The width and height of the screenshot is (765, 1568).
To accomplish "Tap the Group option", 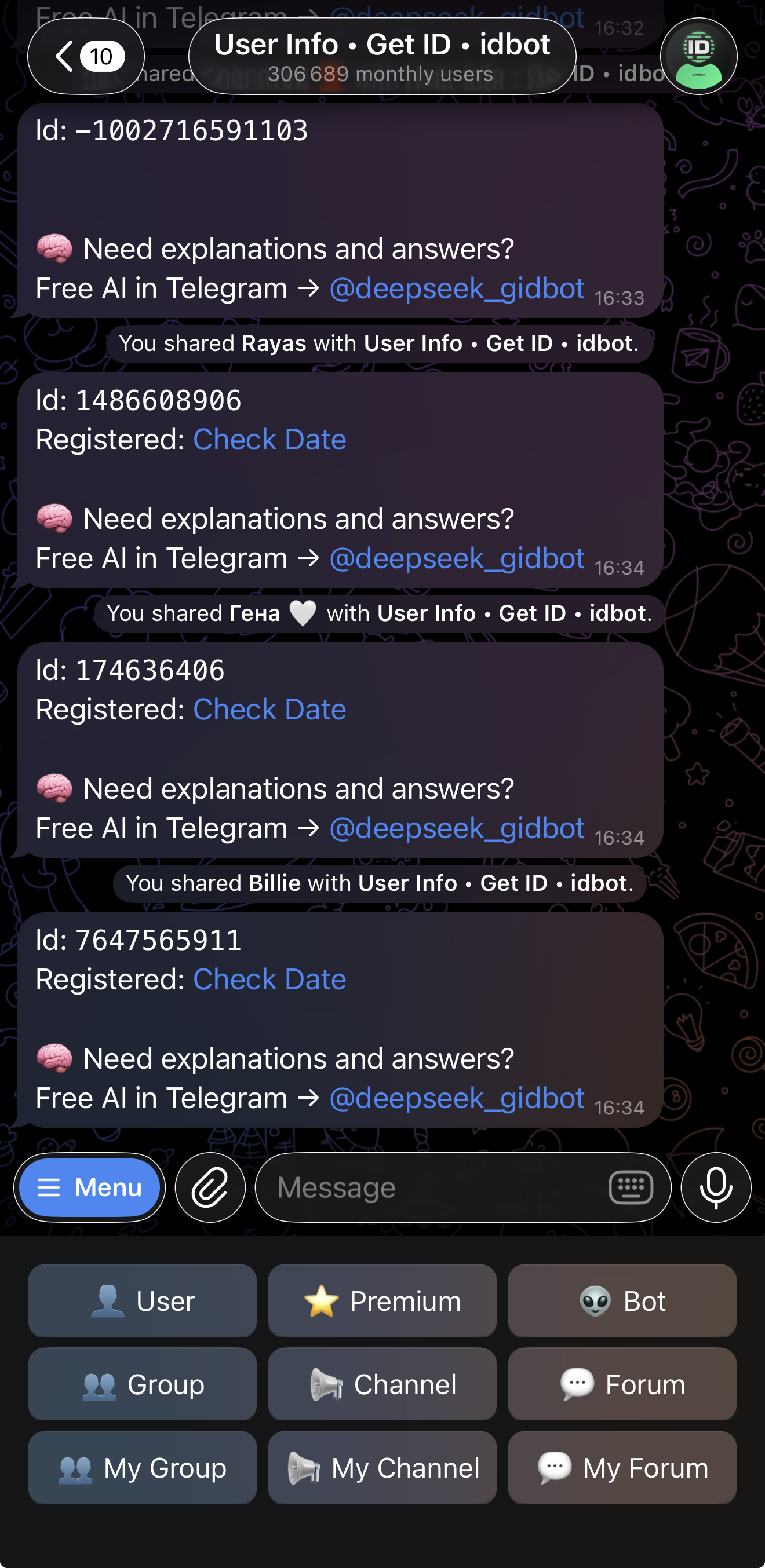I will 143,1384.
